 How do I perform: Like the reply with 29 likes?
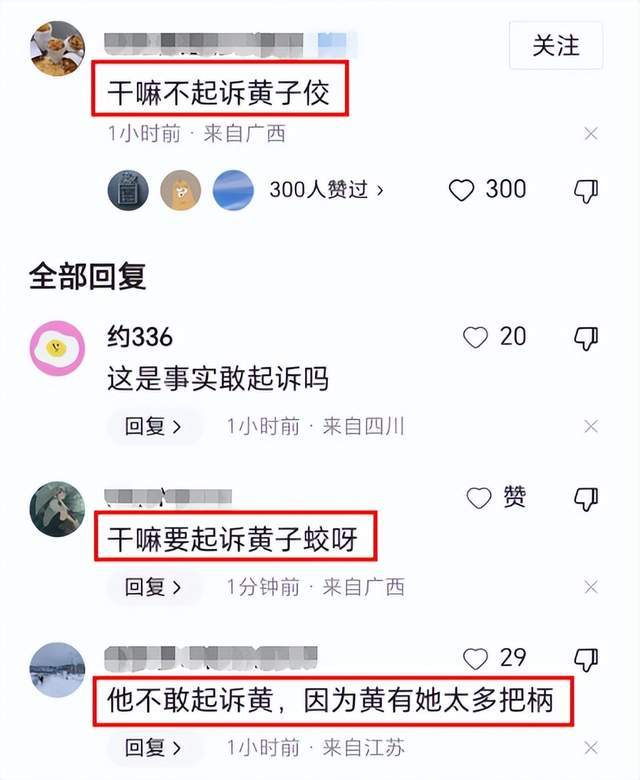click(x=476, y=658)
